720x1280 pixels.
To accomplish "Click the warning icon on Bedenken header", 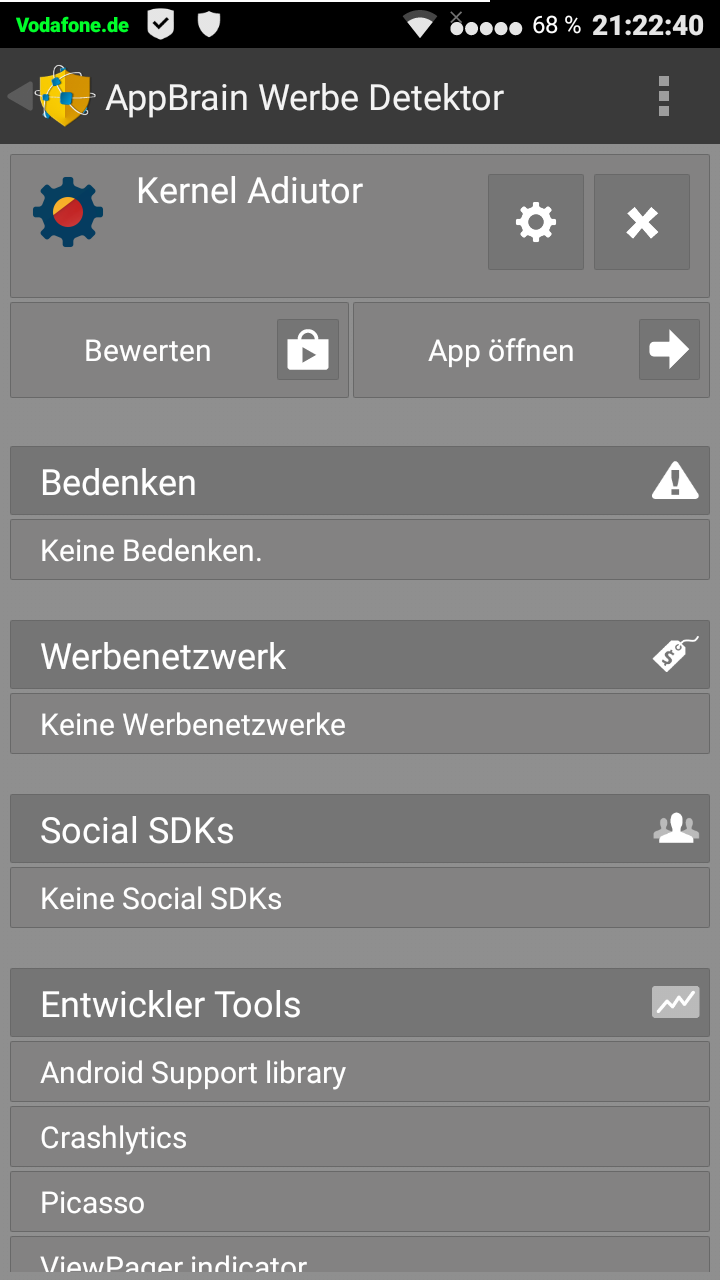I will [677, 481].
